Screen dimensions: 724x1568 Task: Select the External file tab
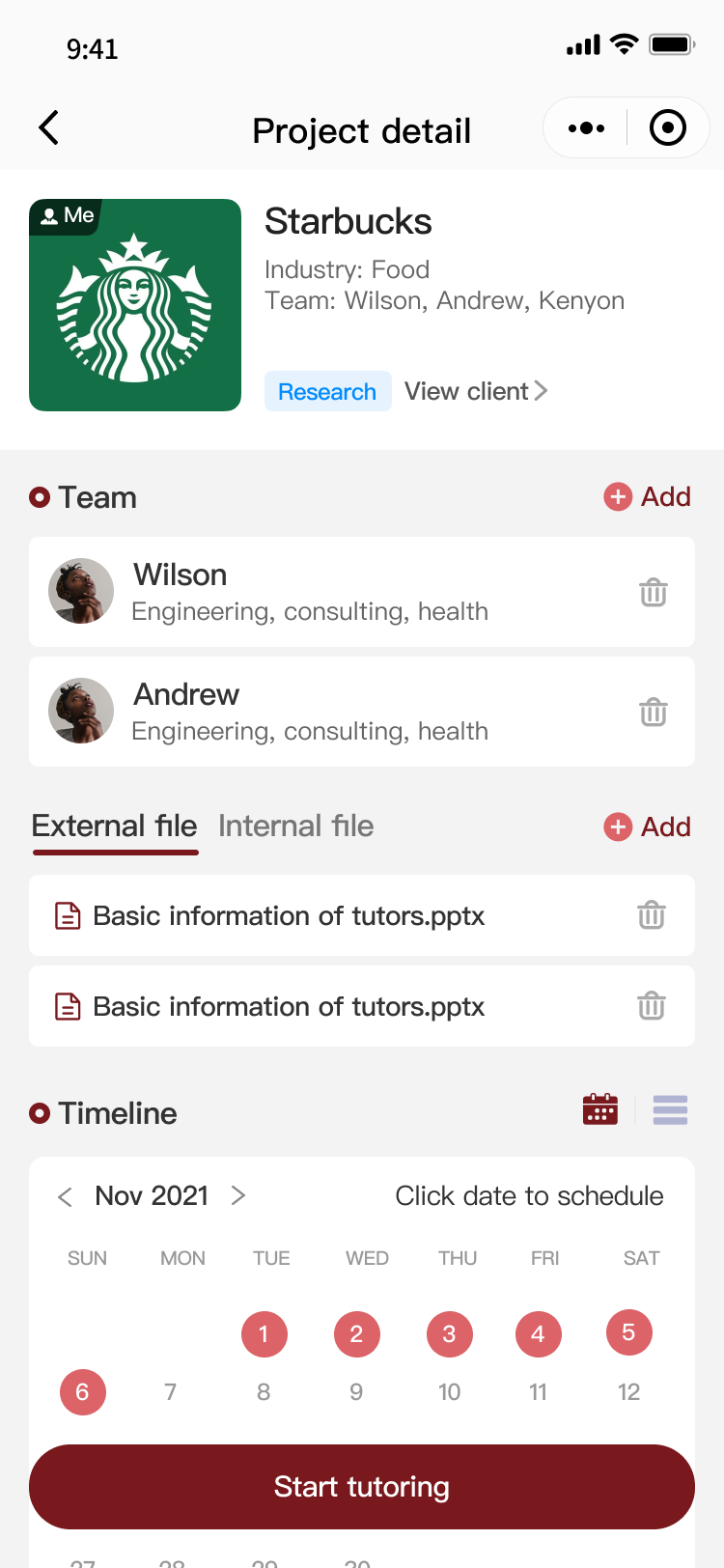[114, 826]
